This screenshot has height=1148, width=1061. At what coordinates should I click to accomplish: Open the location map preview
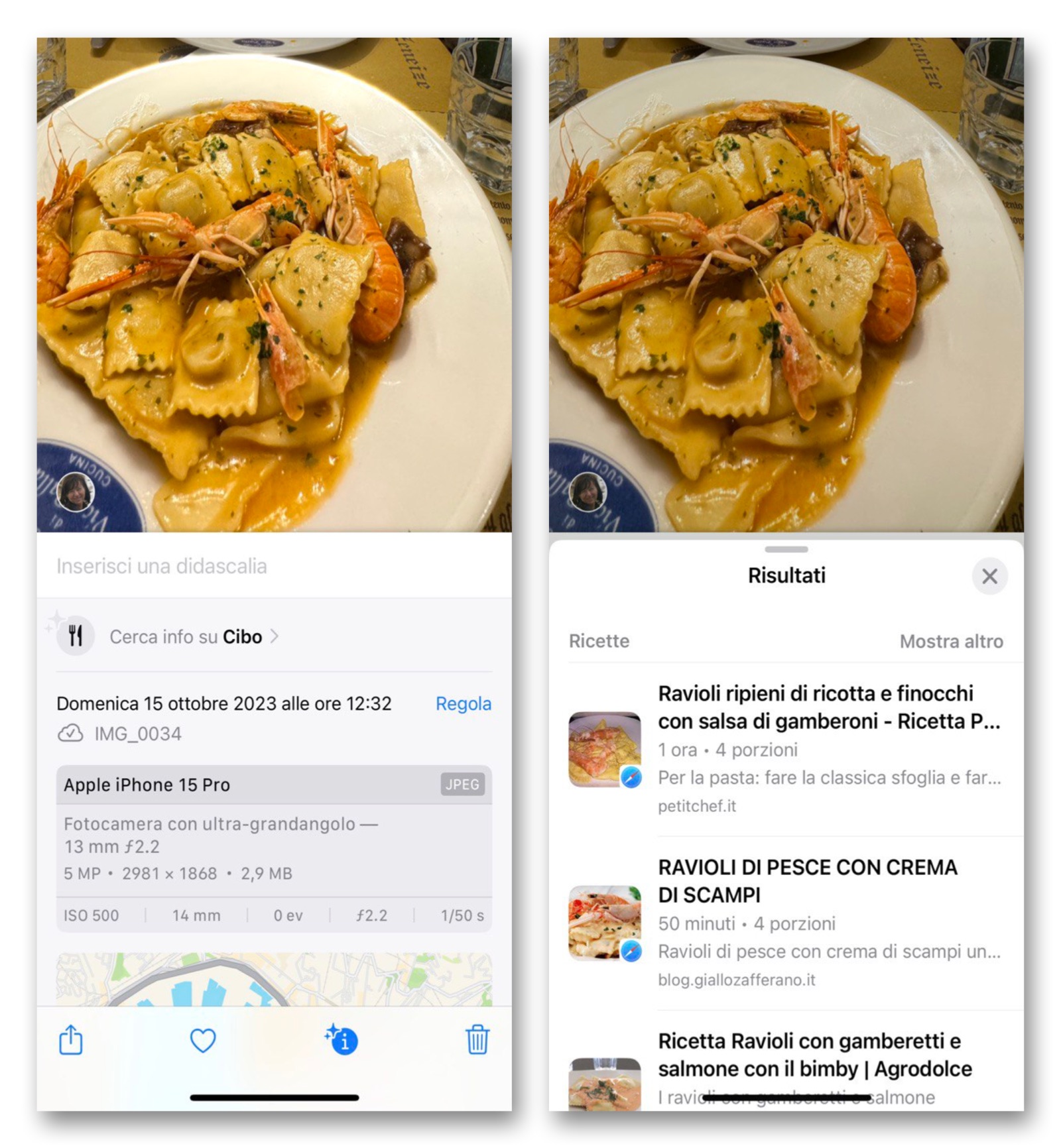pyautogui.click(x=274, y=979)
